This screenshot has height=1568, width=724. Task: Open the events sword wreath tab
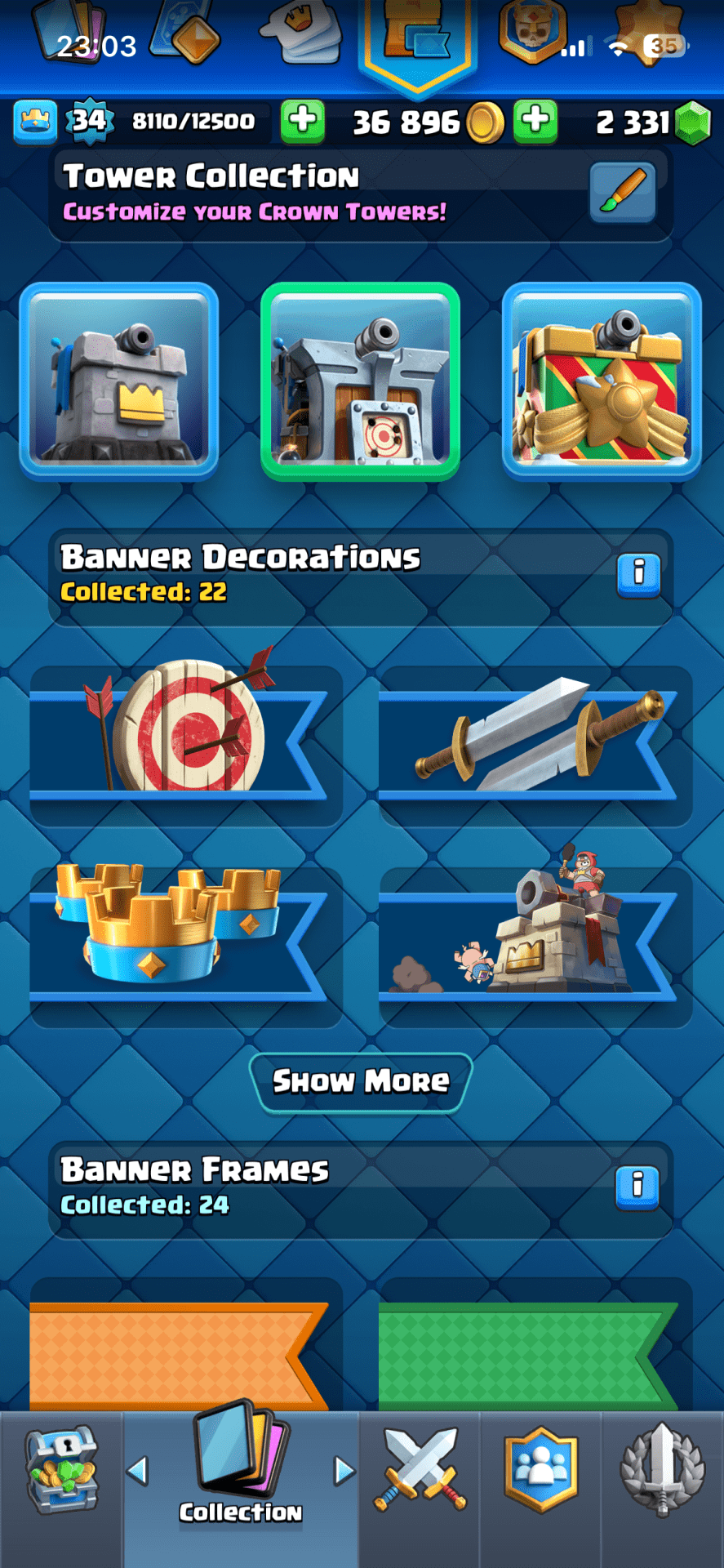[x=663, y=1470]
